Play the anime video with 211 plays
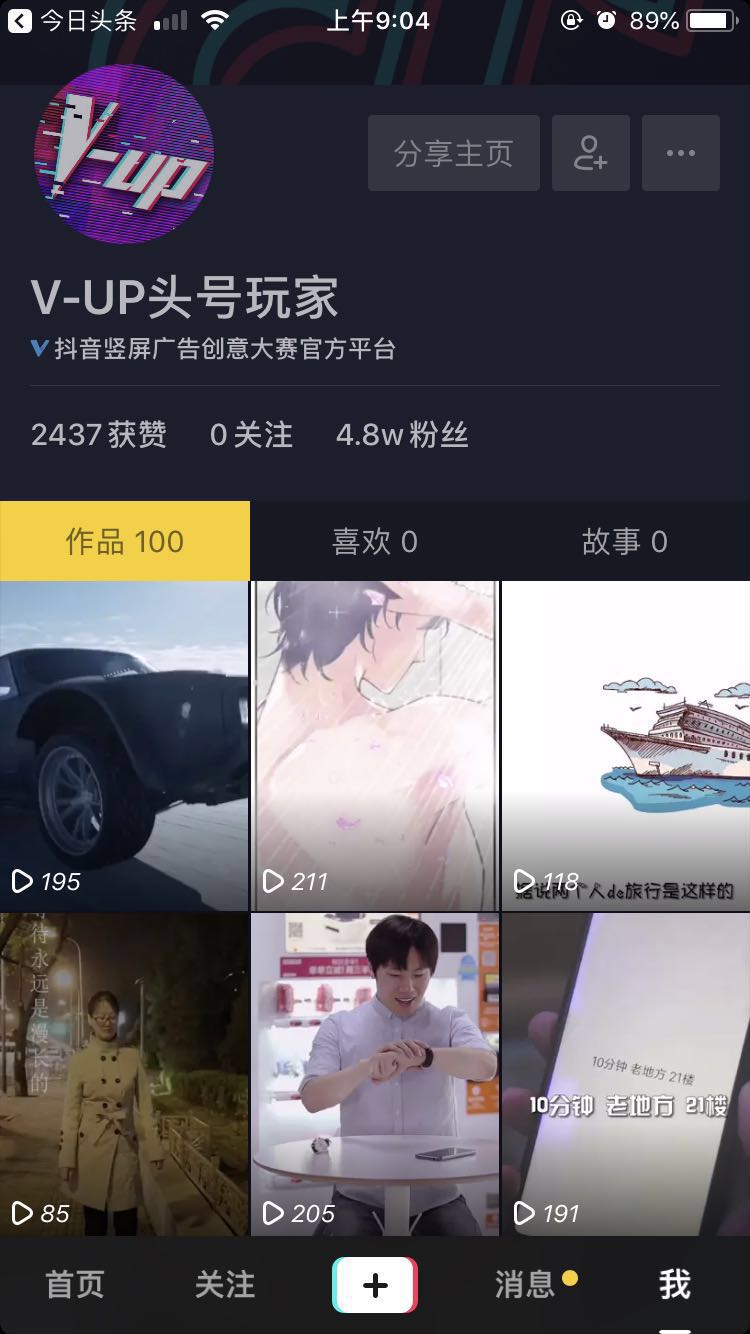The height and width of the screenshot is (1334, 750). 374,745
